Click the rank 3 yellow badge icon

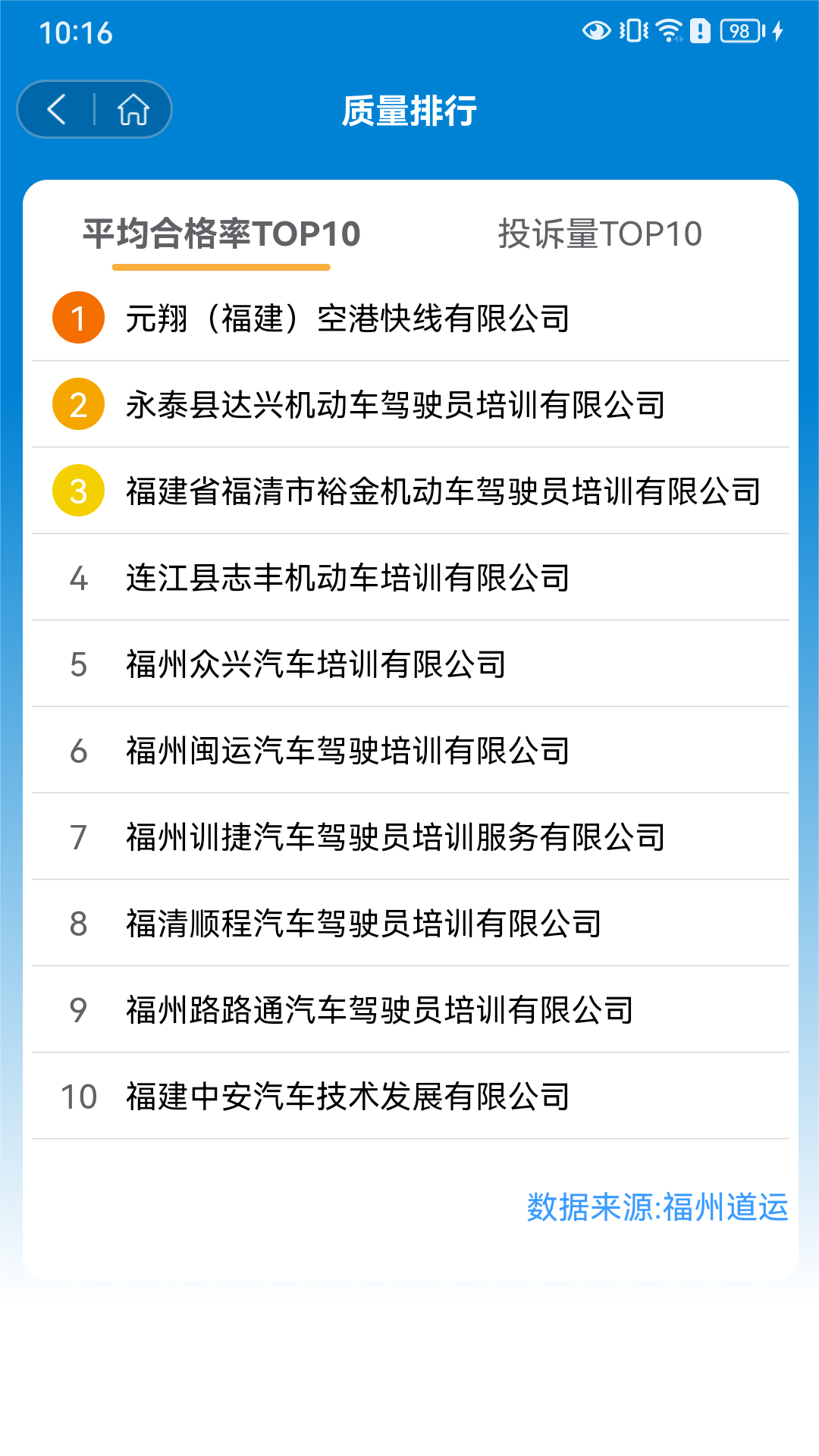[77, 491]
